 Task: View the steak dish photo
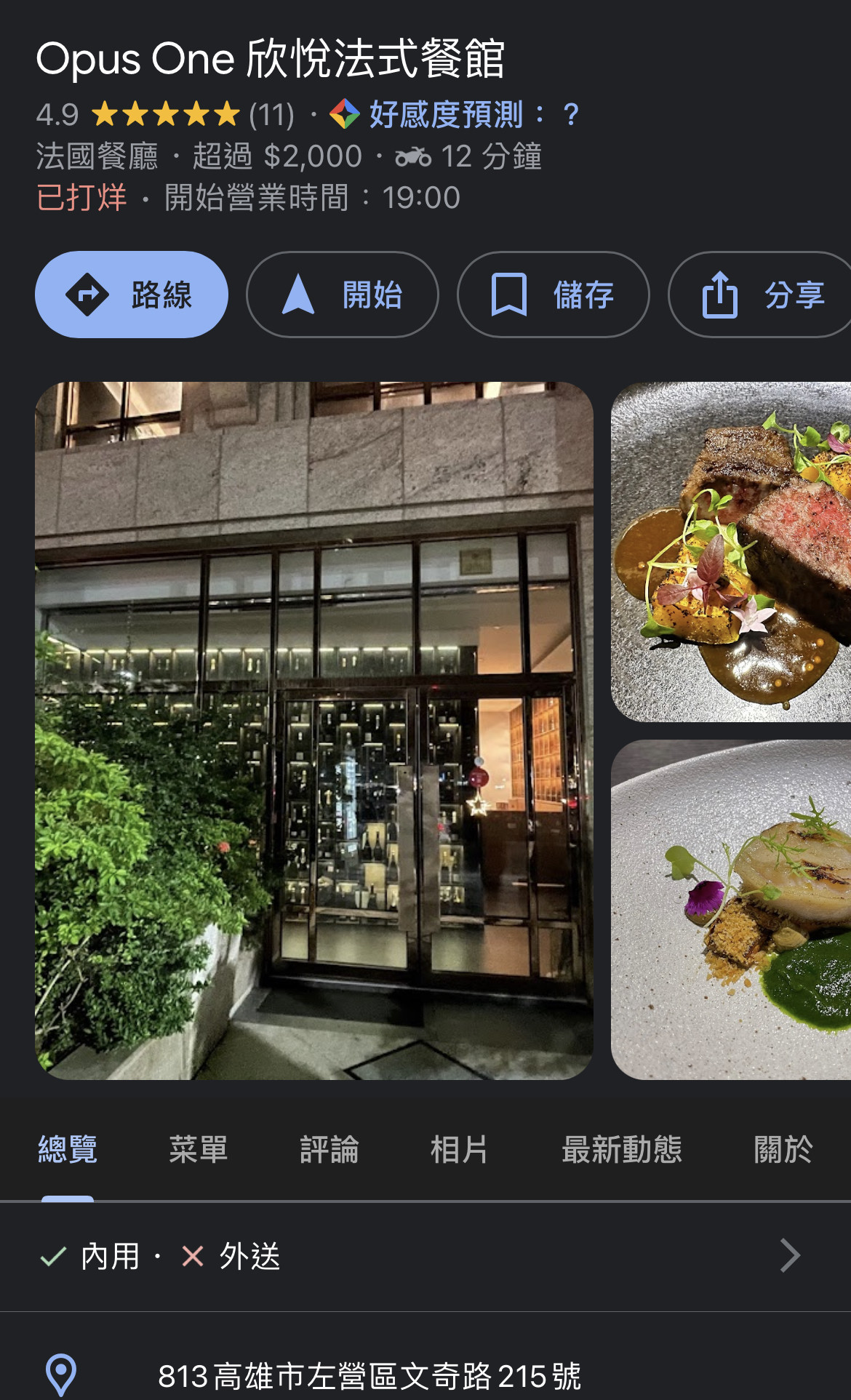click(x=730, y=552)
